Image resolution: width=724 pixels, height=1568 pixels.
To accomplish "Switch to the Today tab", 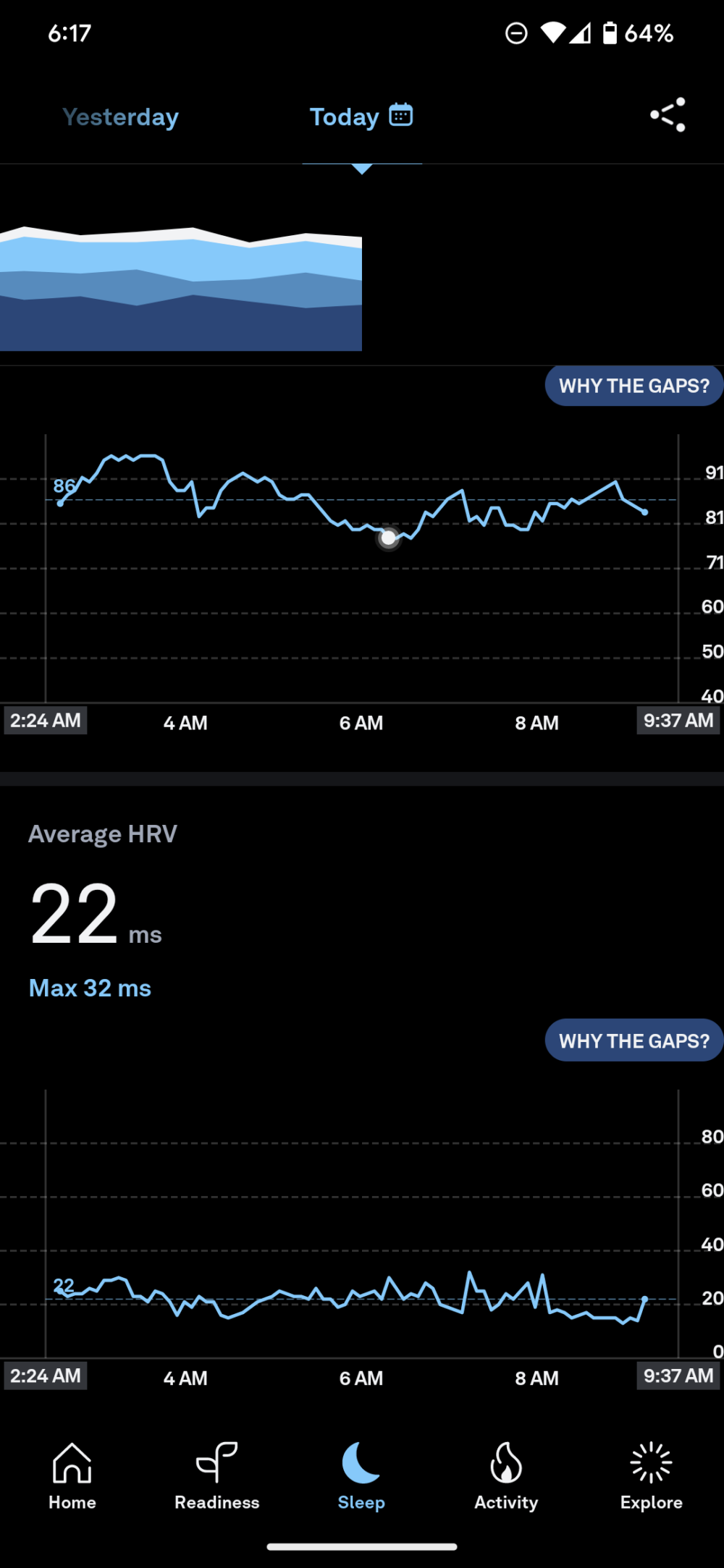I will [344, 116].
